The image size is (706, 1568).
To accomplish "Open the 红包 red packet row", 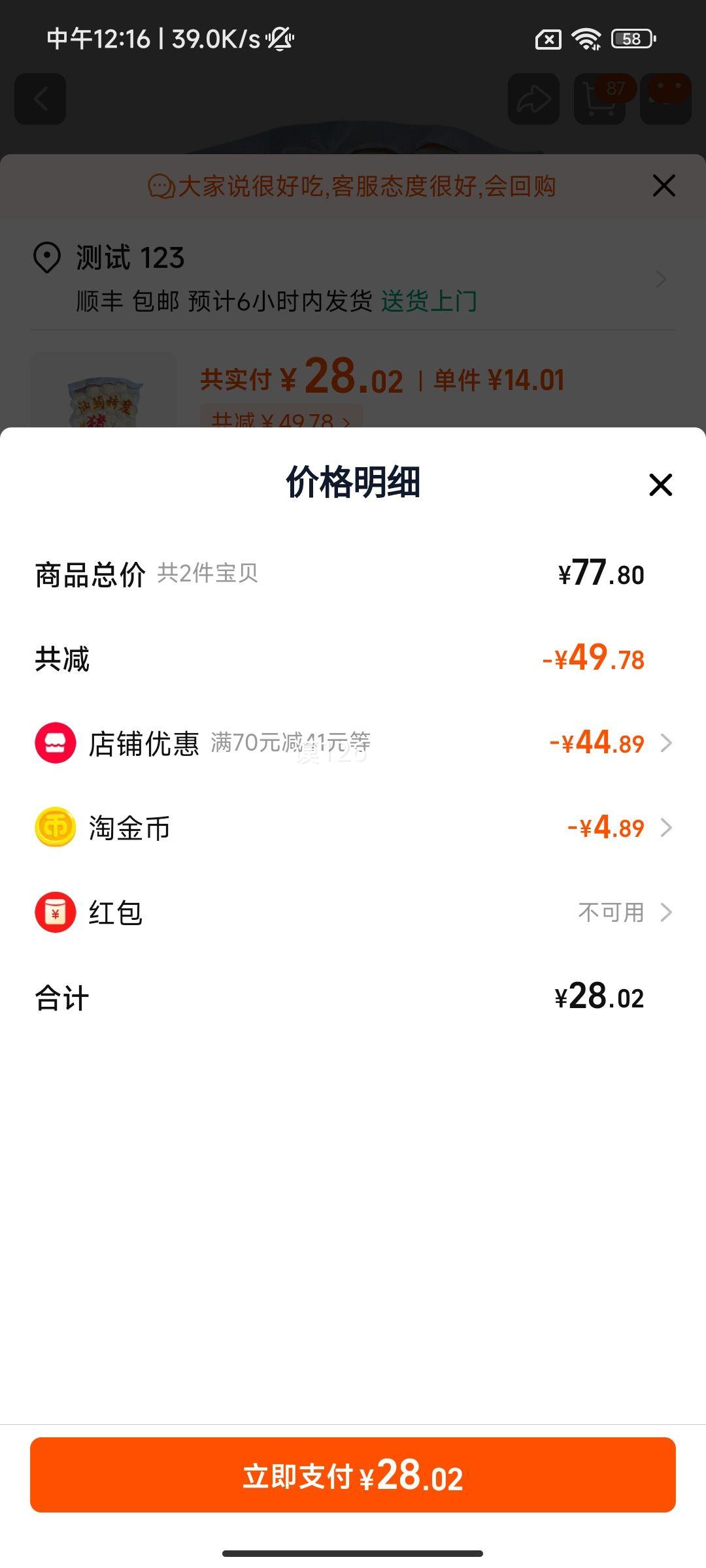I will (x=353, y=912).
